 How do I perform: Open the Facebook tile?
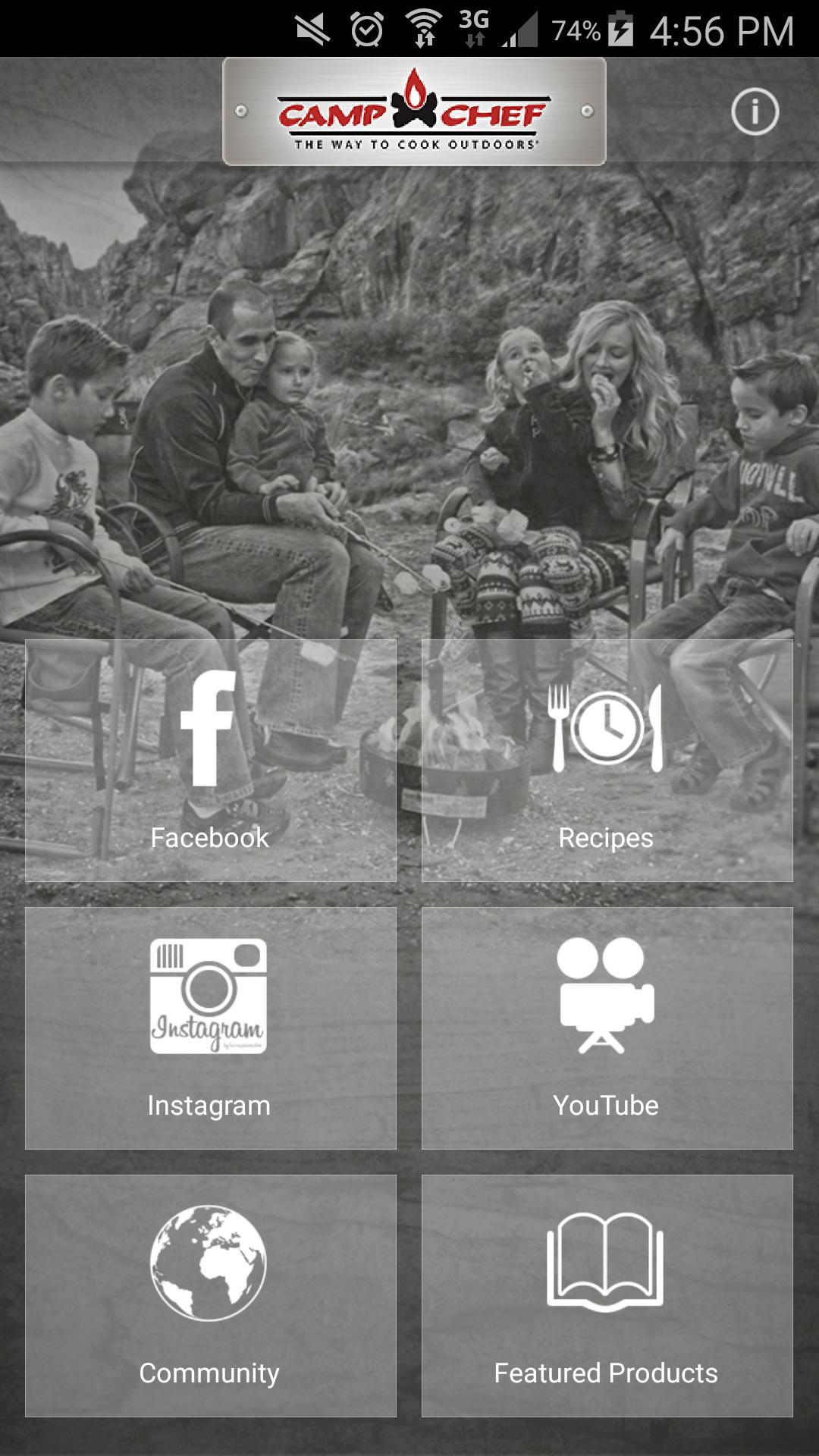click(x=210, y=761)
